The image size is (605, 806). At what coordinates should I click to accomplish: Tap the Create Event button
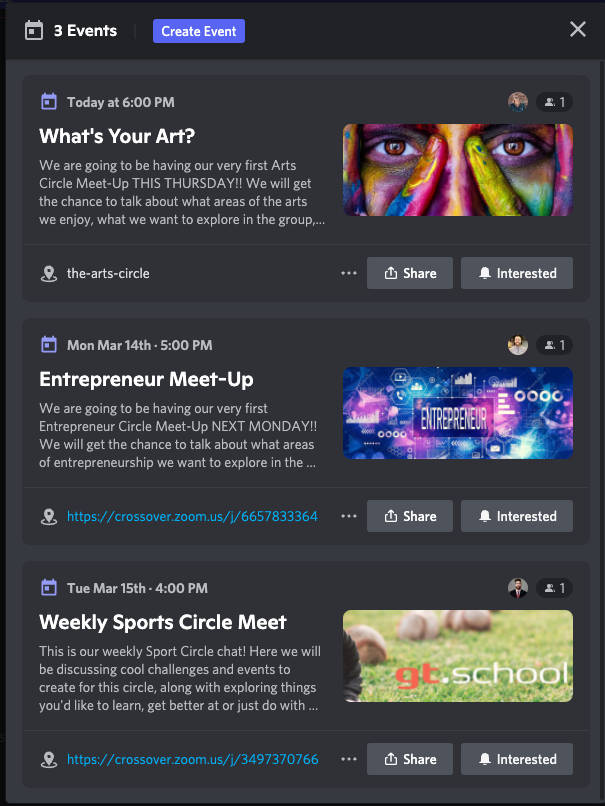click(199, 31)
